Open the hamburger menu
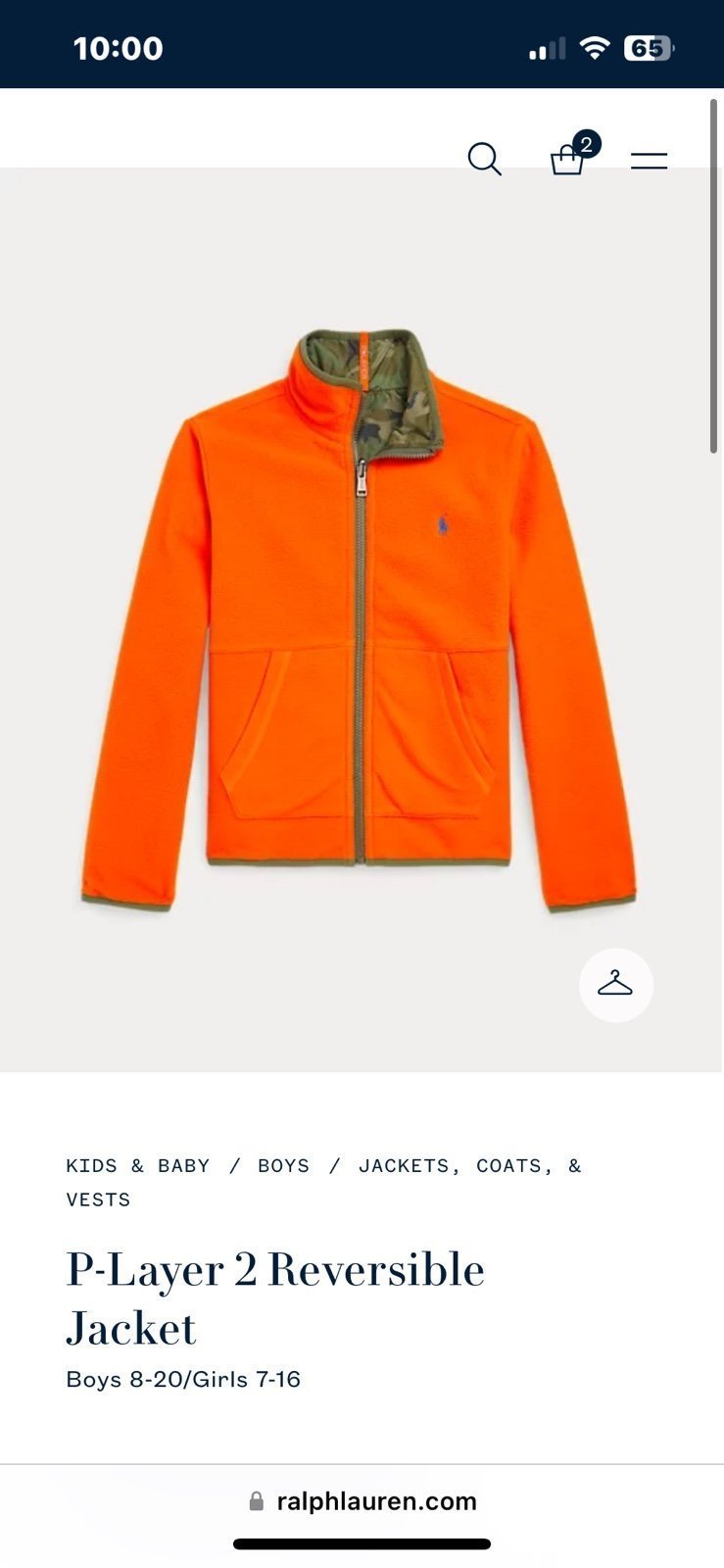Viewport: 724px width, 1568px height. pos(649,161)
